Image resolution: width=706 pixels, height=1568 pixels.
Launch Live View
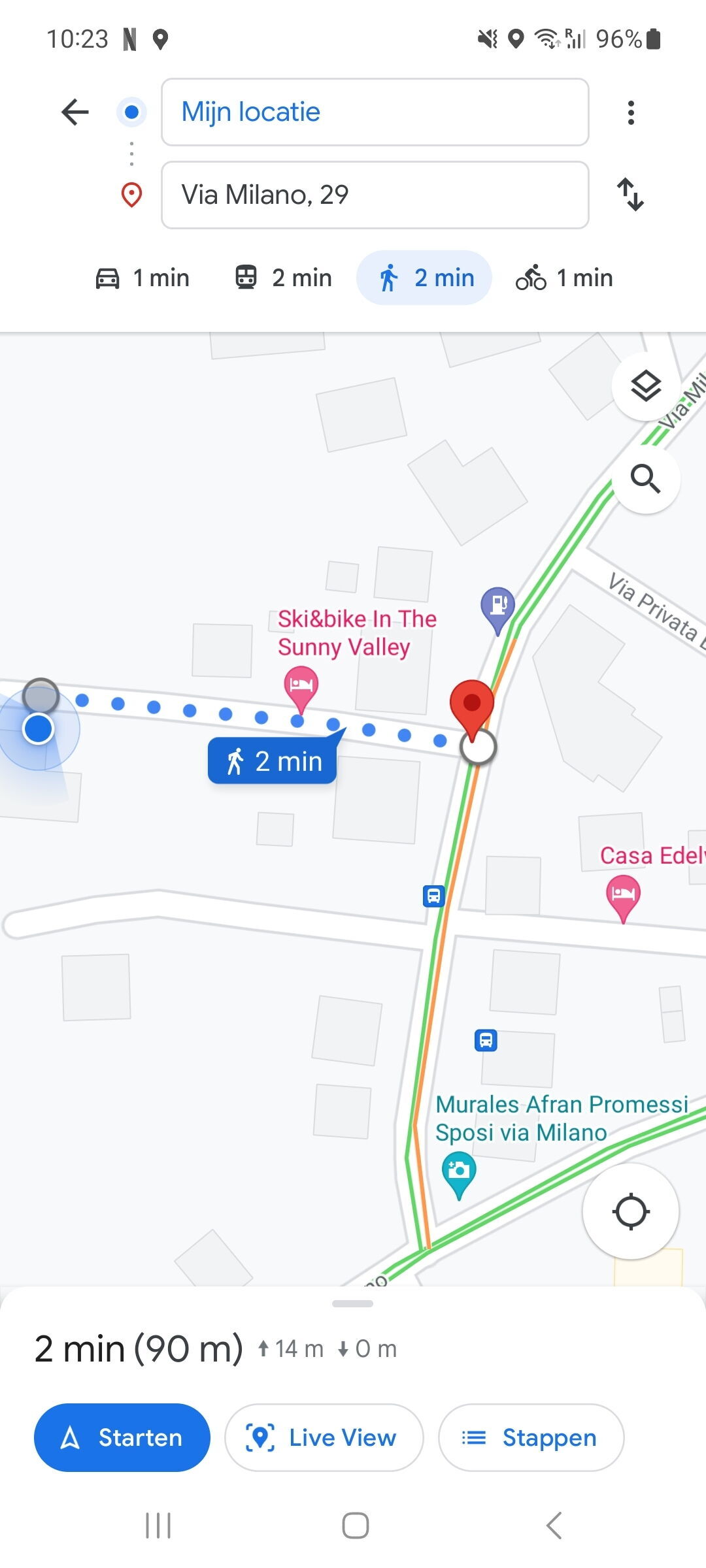[x=324, y=1437]
